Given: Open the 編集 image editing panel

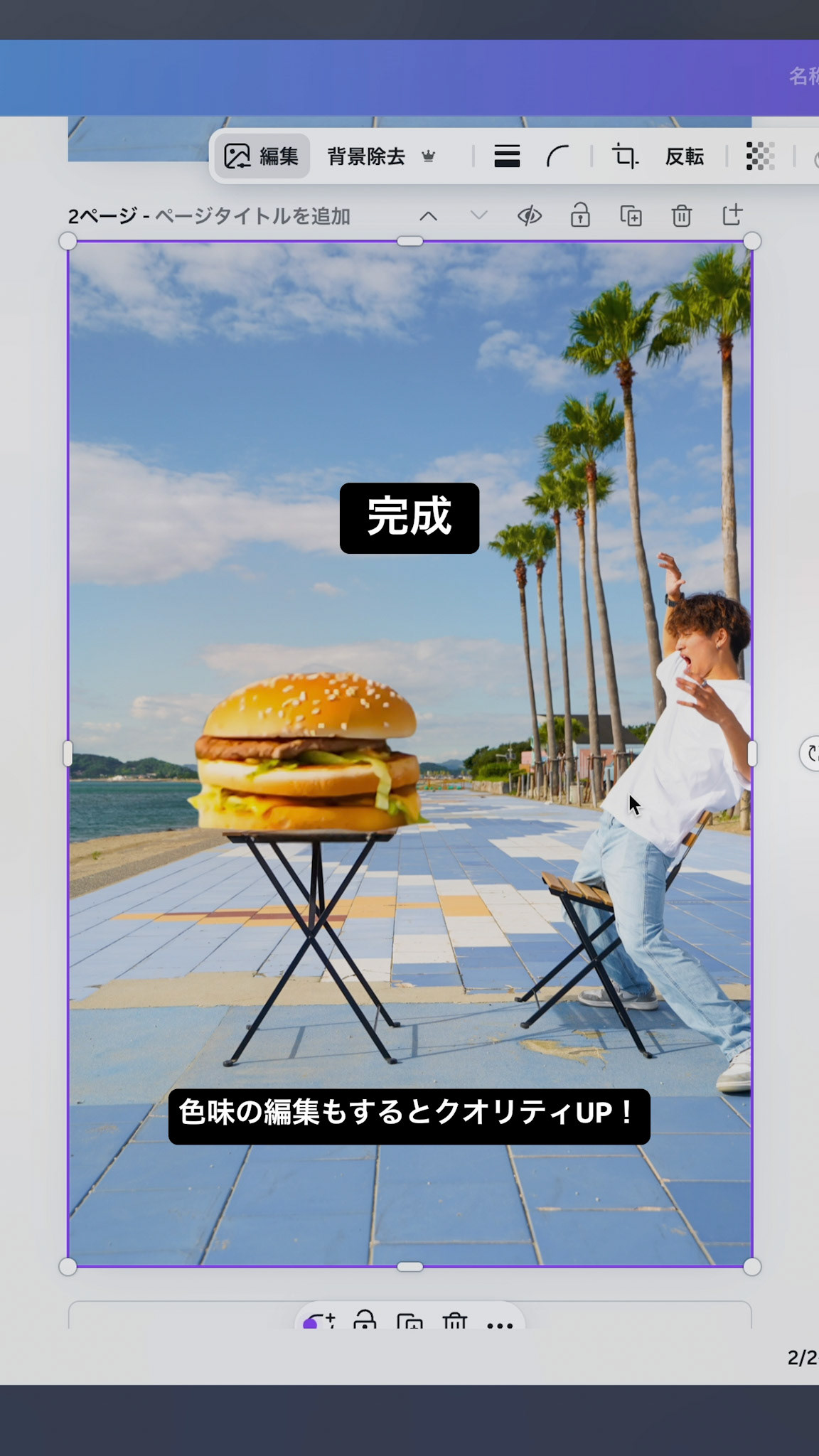Looking at the screenshot, I should point(262,156).
